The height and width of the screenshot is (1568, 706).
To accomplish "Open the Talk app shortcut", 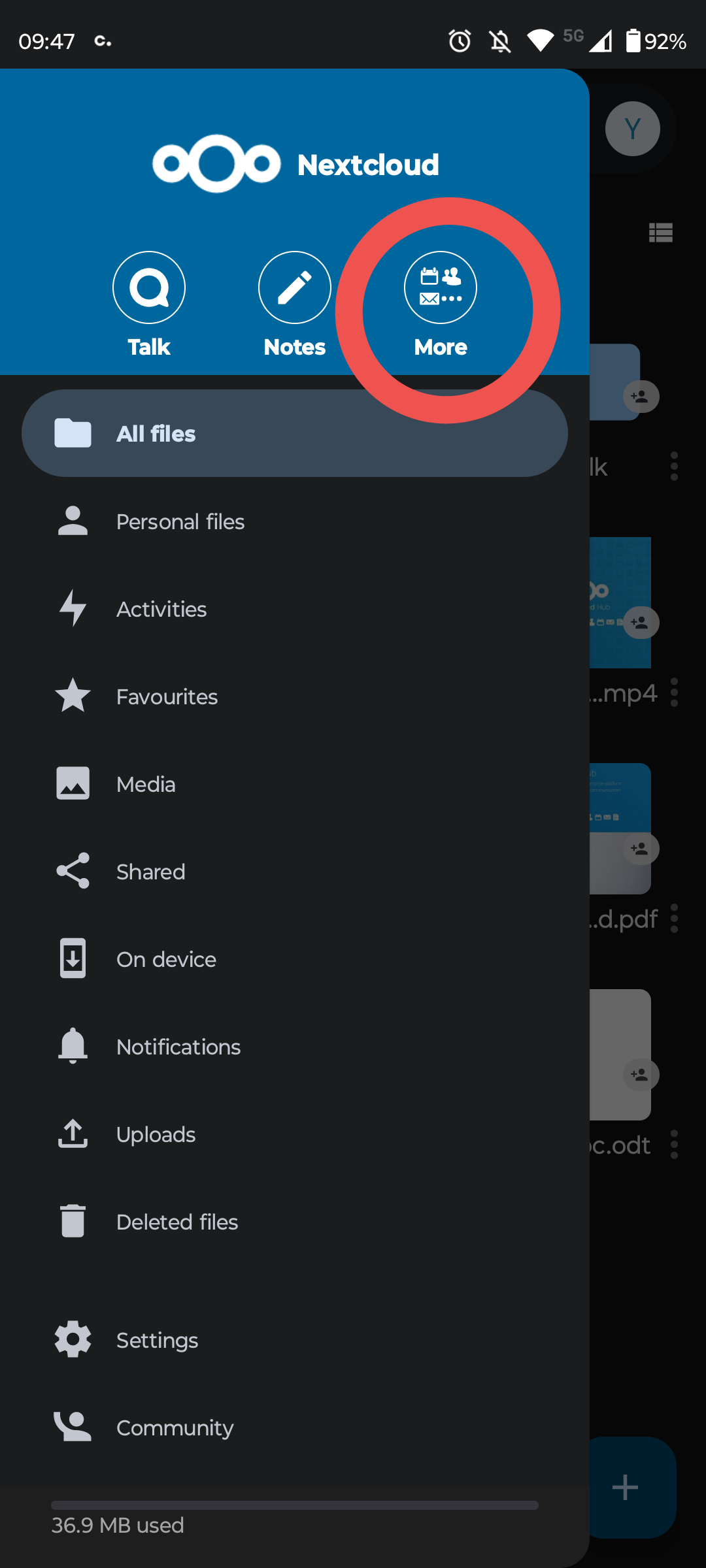I will 149,287.
